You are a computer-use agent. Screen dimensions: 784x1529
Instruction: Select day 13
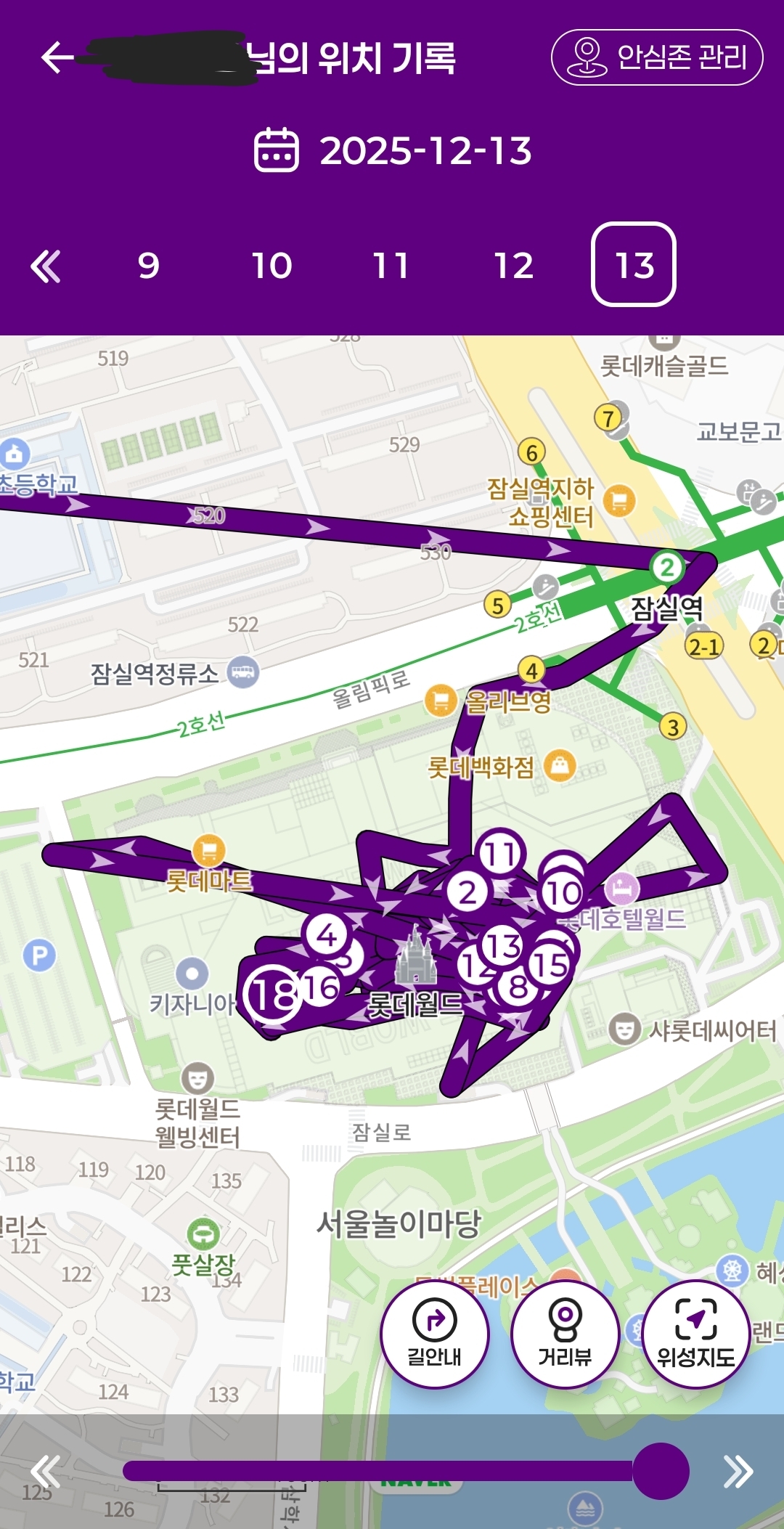coord(634,264)
